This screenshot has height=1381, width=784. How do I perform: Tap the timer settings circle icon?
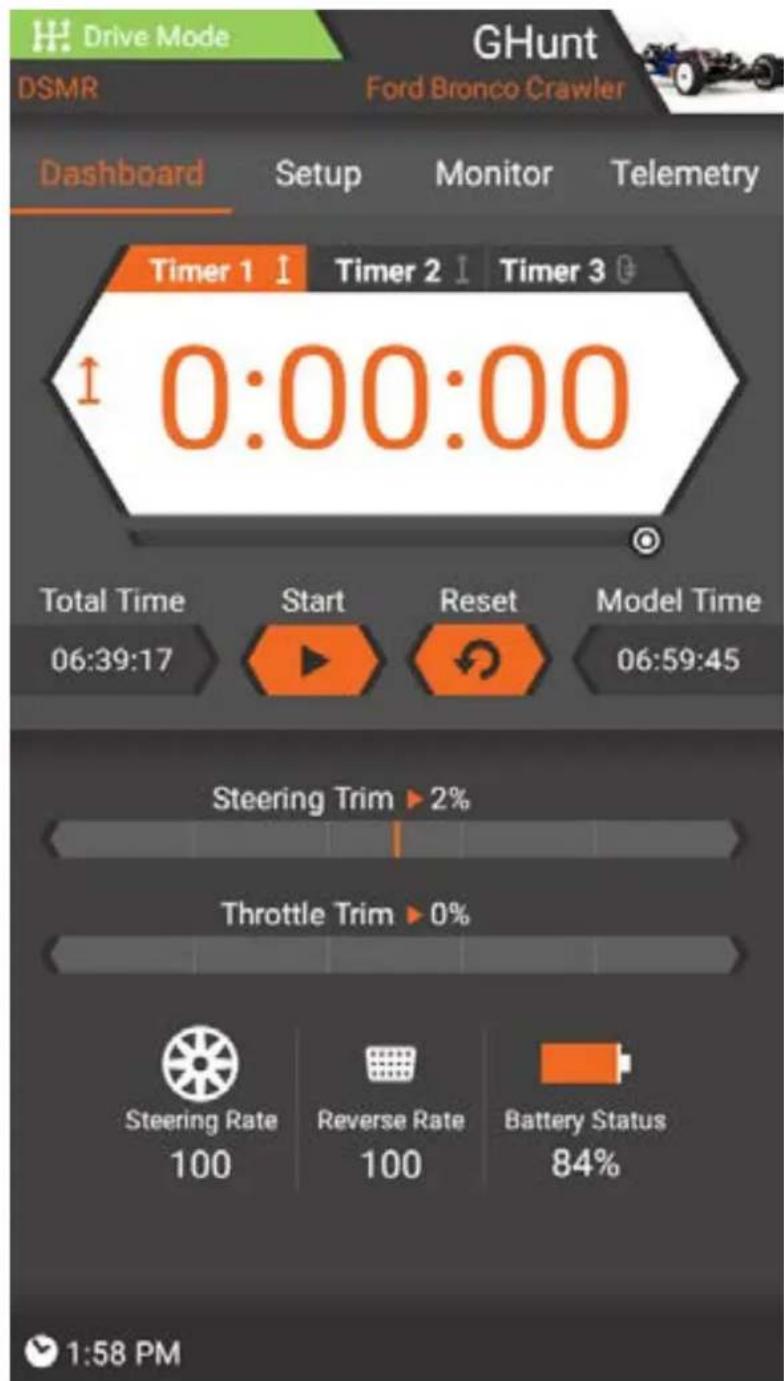[646, 541]
